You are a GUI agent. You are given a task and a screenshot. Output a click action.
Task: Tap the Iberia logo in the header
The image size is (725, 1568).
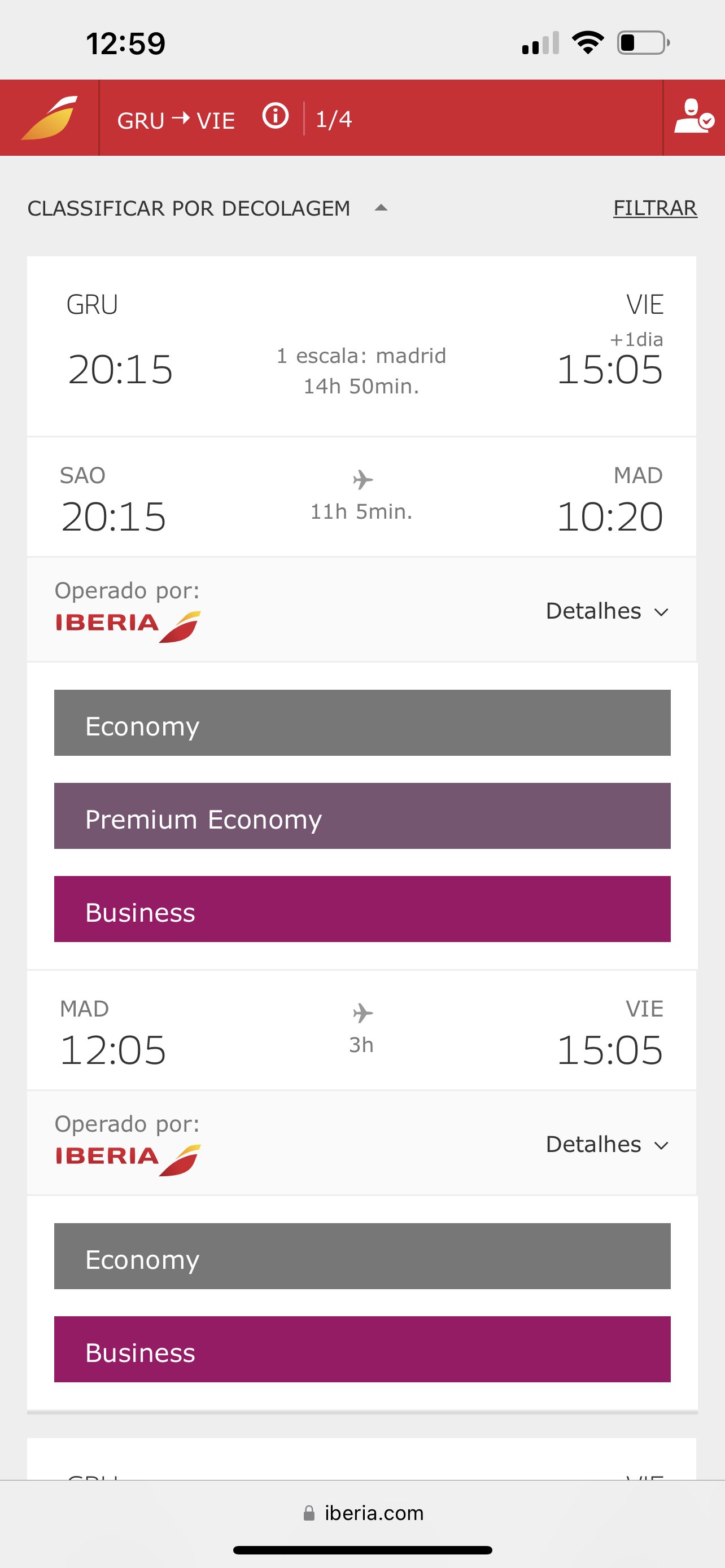[49, 117]
